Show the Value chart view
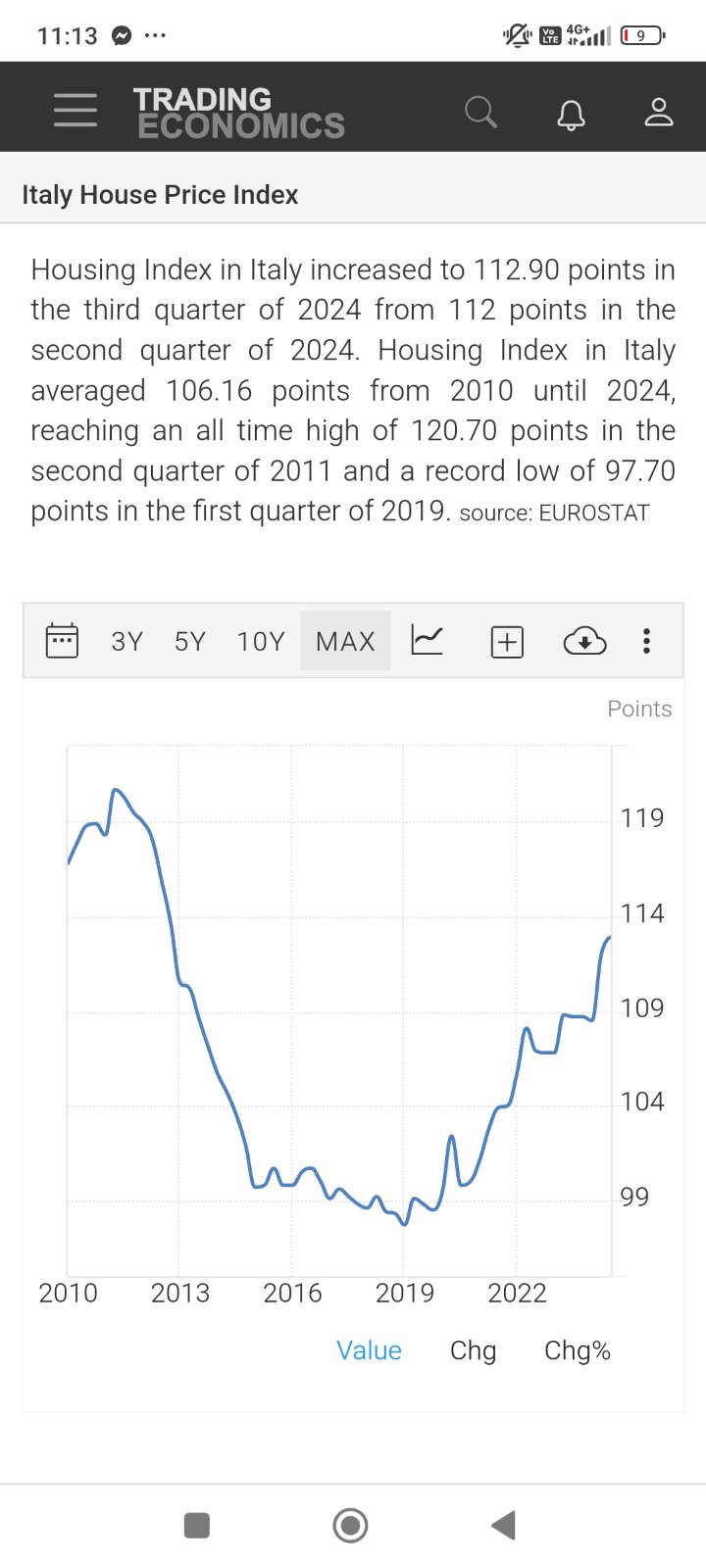706x1568 pixels. (x=369, y=1350)
